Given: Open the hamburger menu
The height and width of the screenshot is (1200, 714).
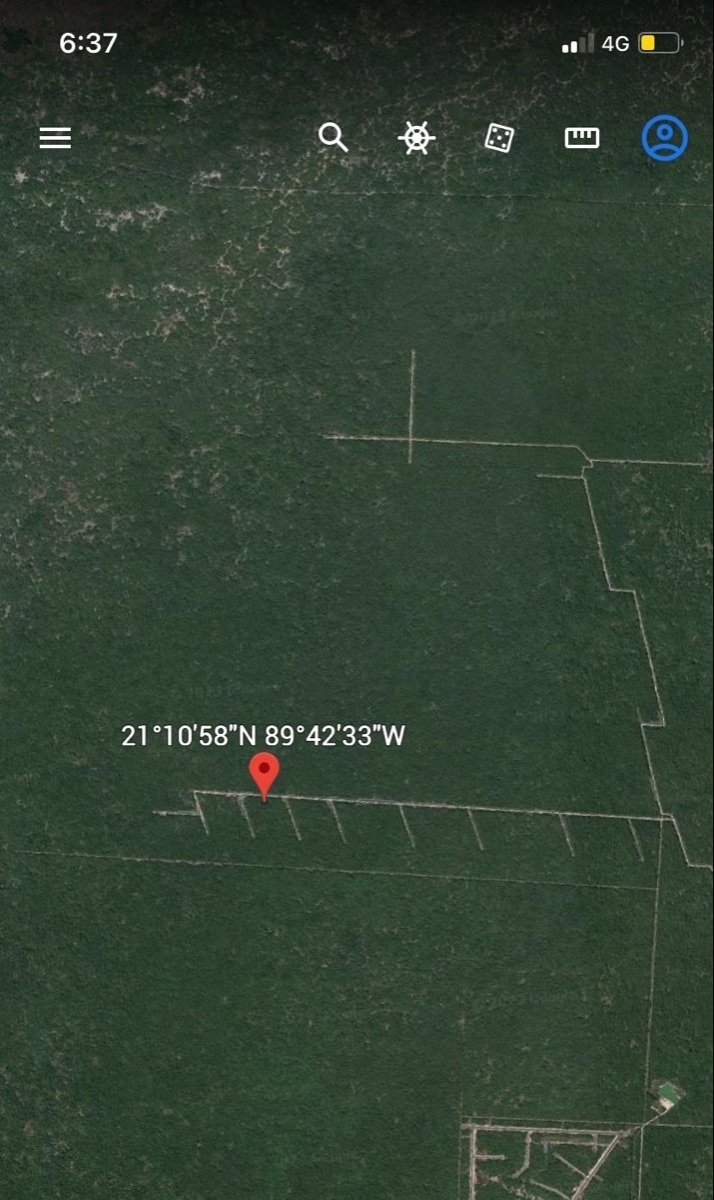Looking at the screenshot, I should 55,138.
